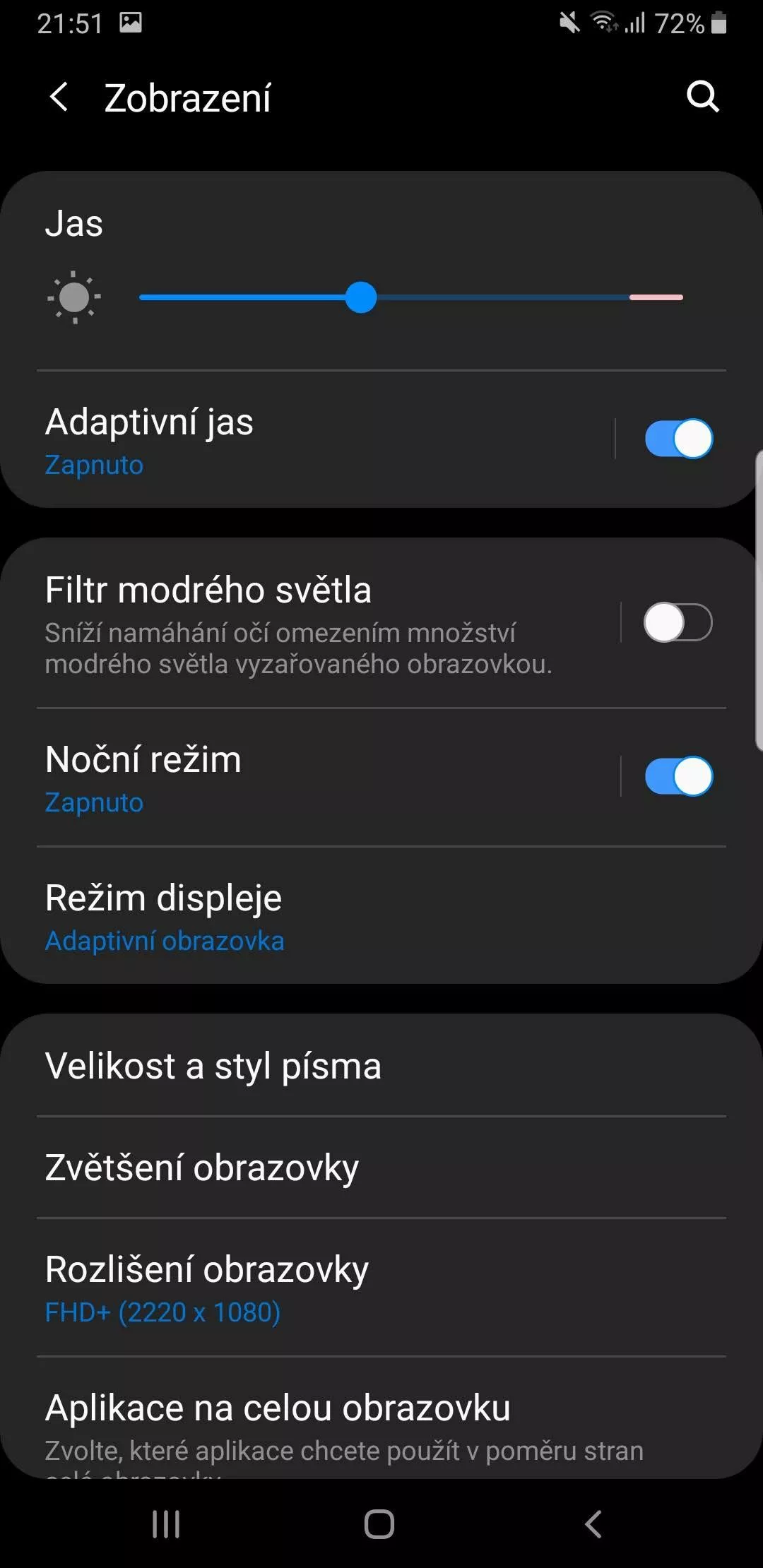The width and height of the screenshot is (763, 1568).
Task: Go back from Zobrazení settings
Action: [59, 97]
